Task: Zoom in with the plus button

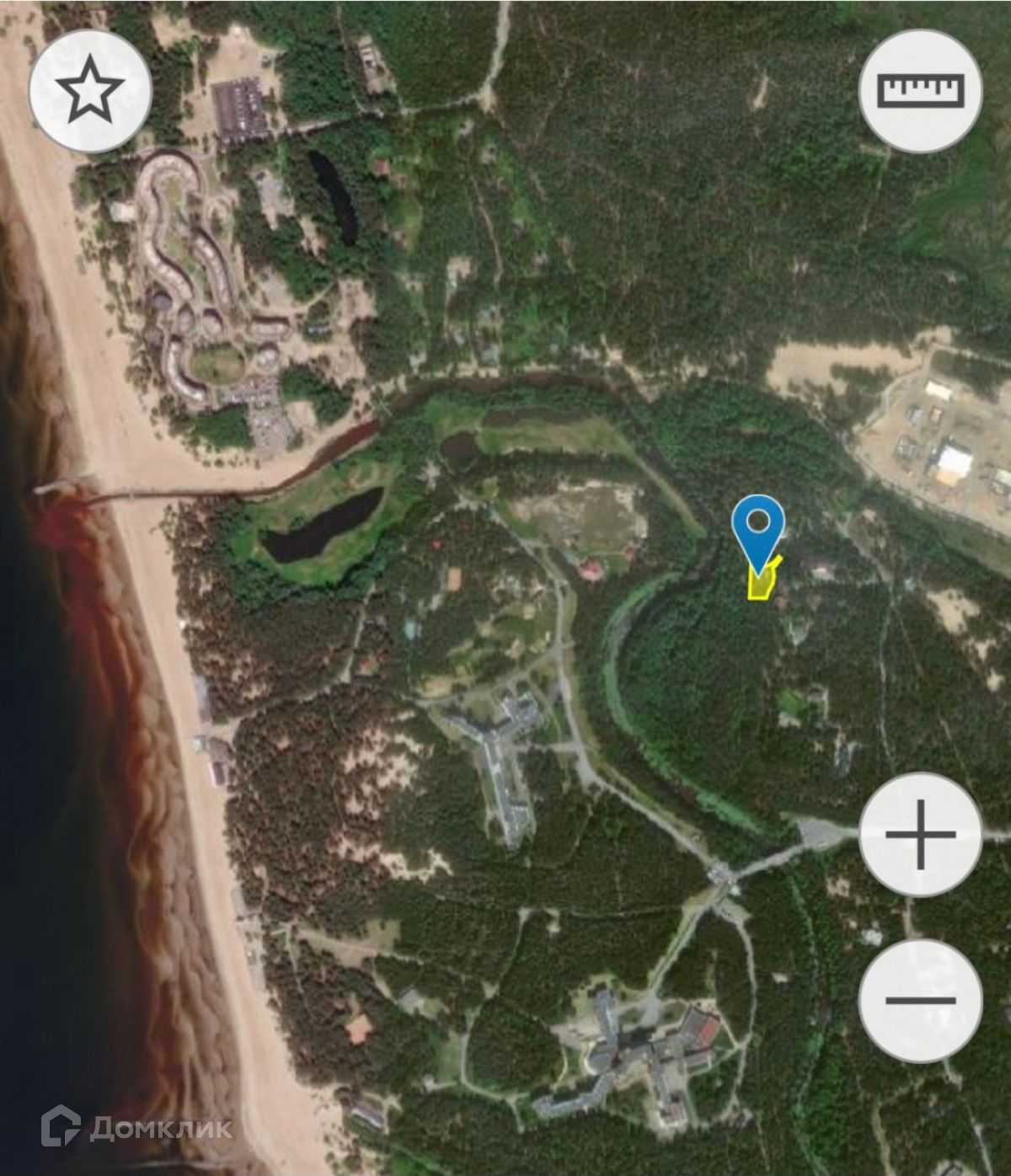Action: tap(921, 834)
